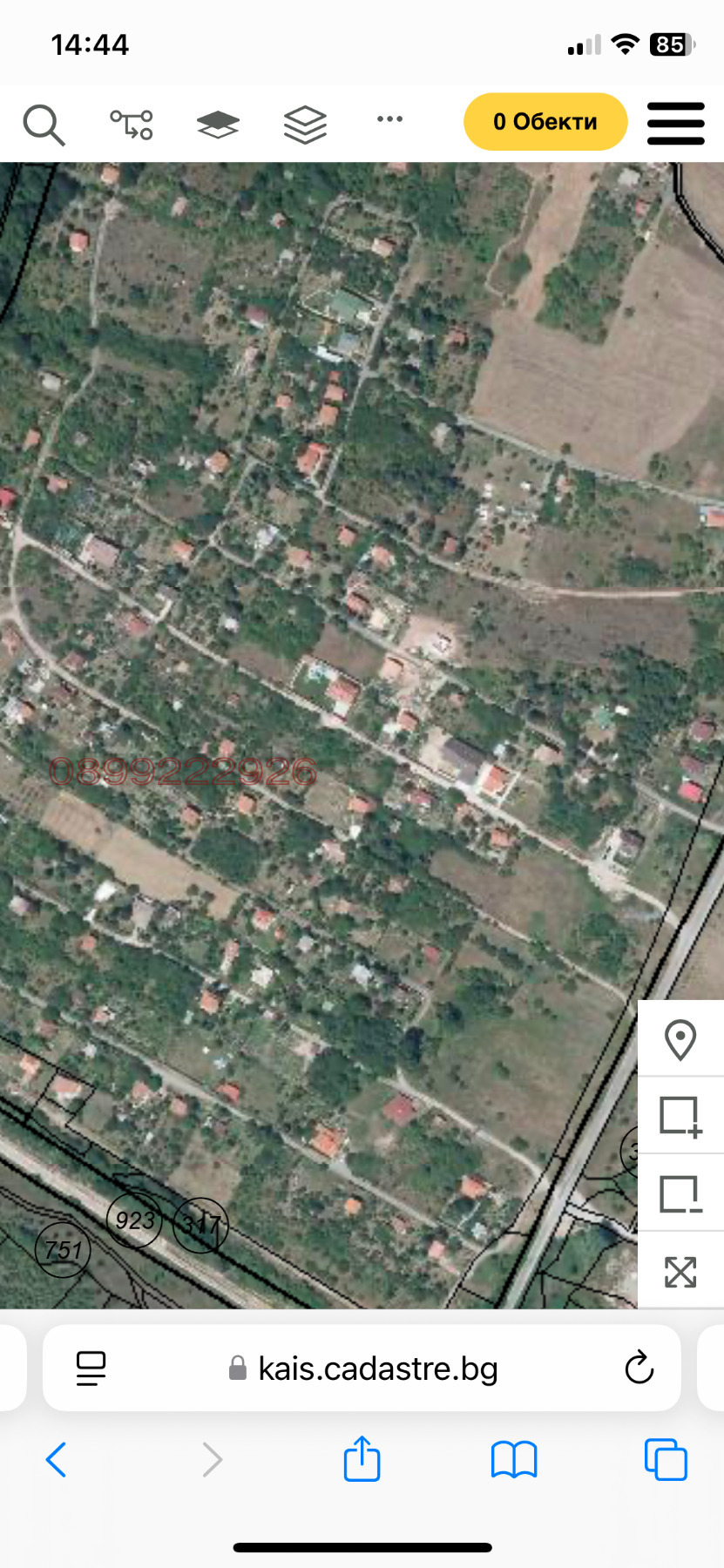Show more options via the three dots
The width and height of the screenshot is (724, 1568).
coord(389,119)
